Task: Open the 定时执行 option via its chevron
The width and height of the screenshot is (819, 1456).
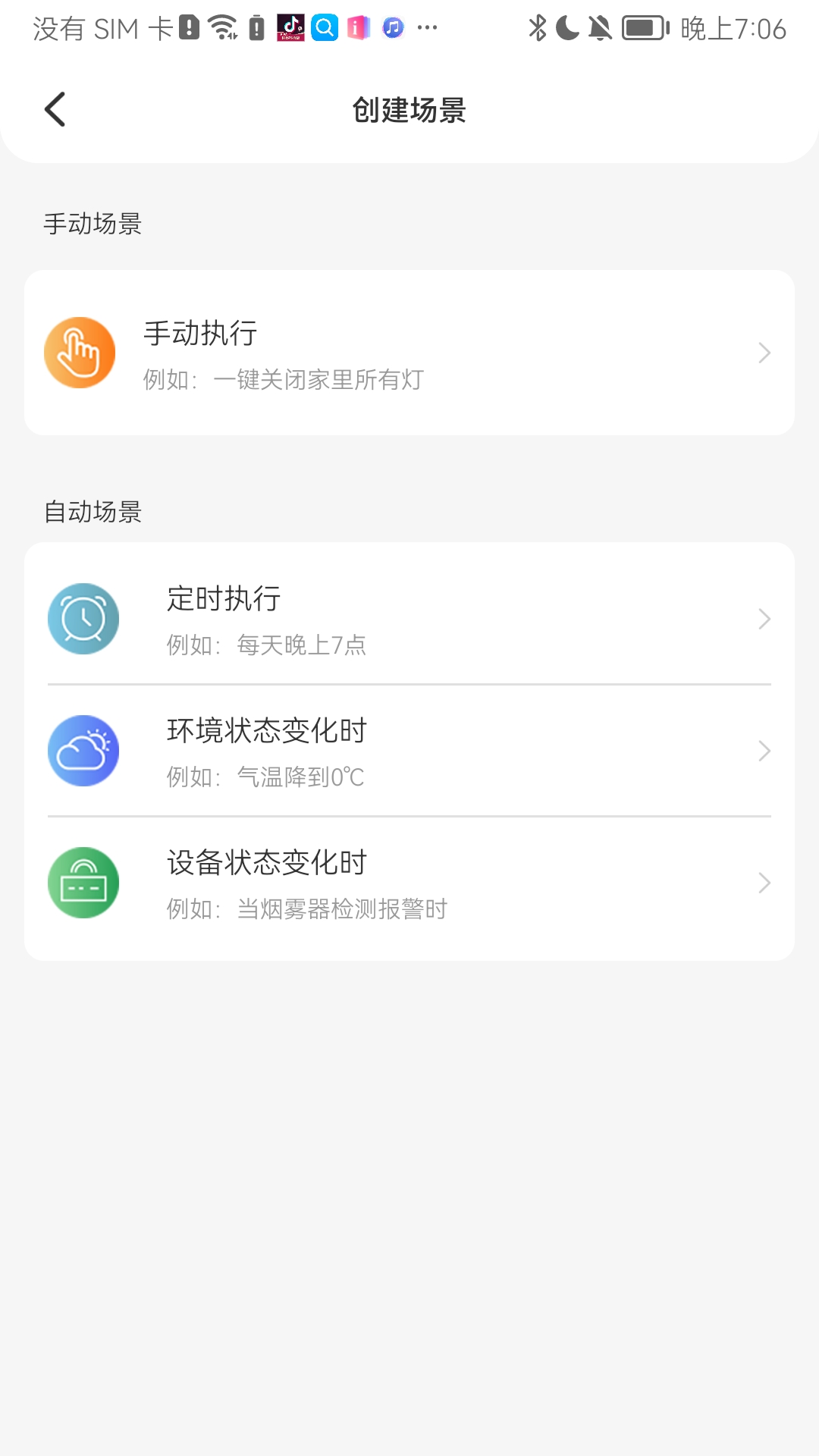Action: pos(764,618)
